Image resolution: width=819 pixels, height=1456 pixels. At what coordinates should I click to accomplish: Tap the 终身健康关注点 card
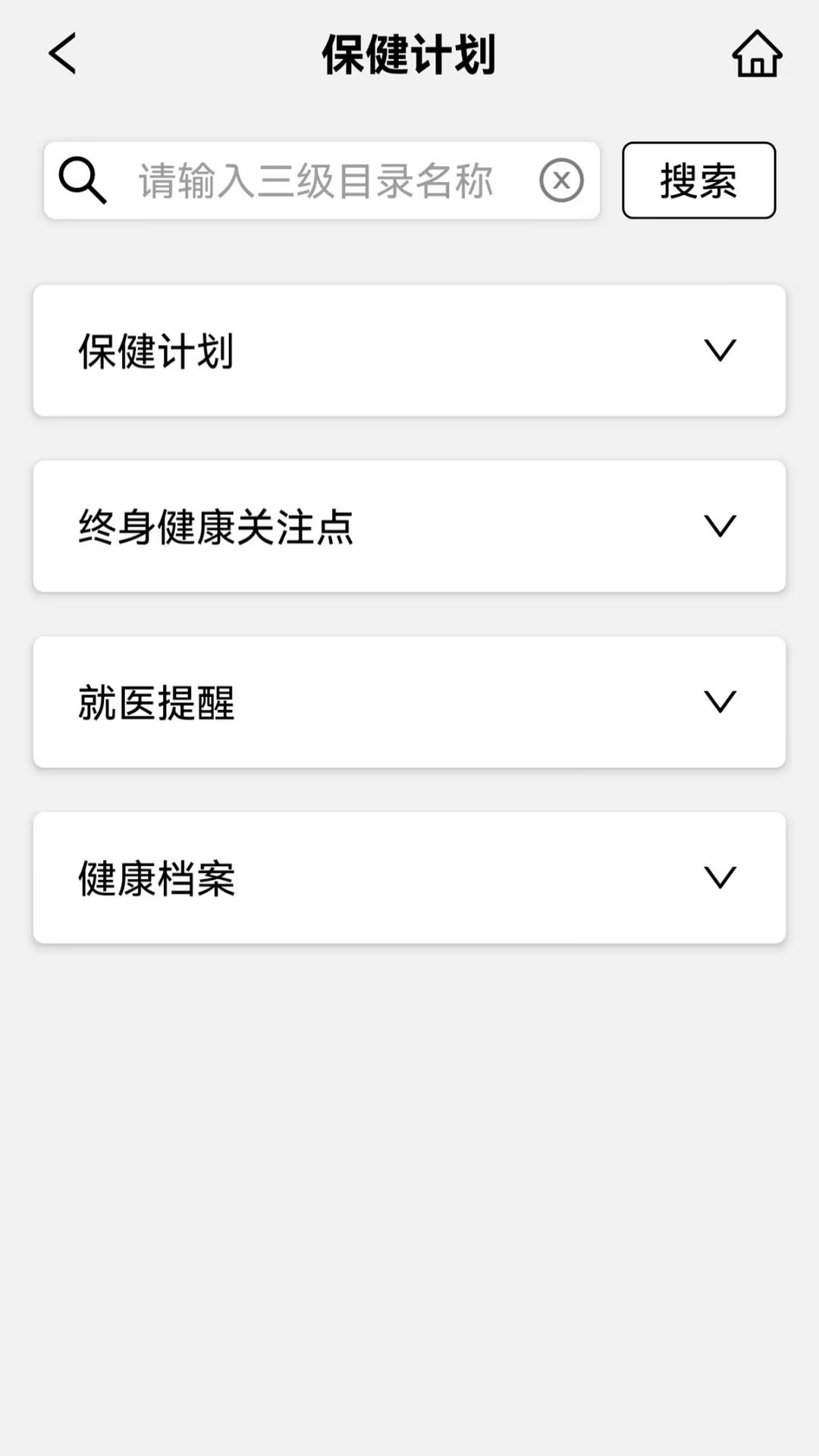pos(409,526)
